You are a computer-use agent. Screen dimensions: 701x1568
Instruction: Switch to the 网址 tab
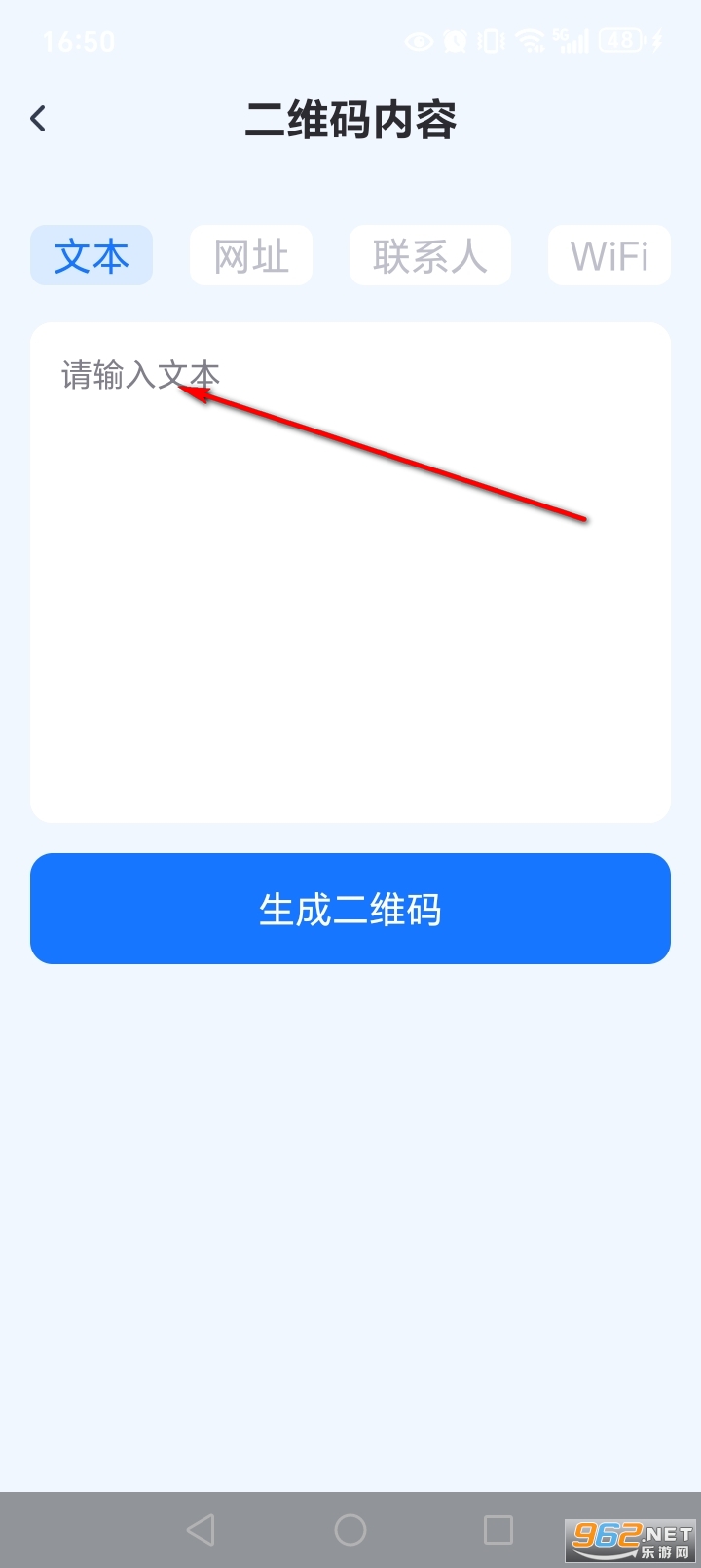(x=250, y=255)
